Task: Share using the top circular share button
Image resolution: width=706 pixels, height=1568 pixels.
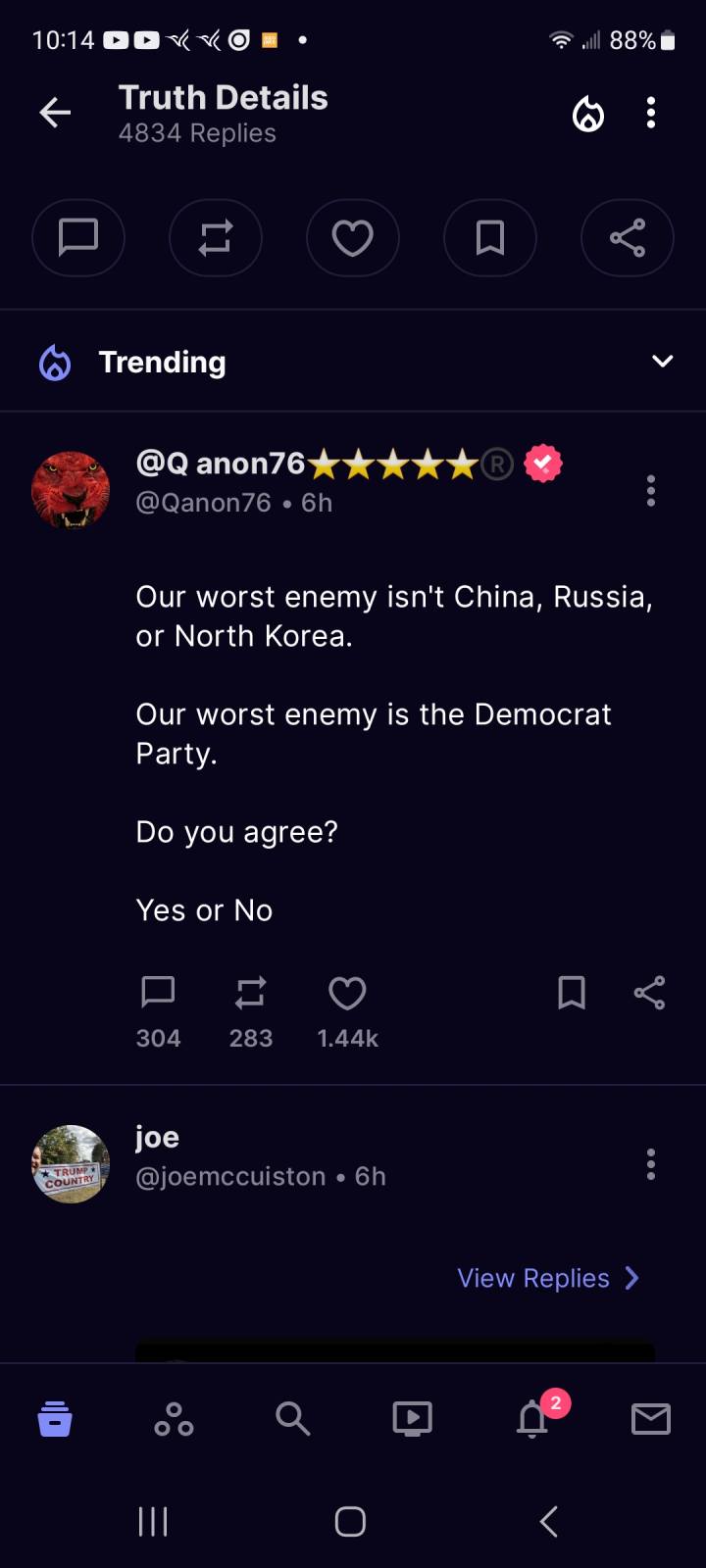Action: pos(628,238)
